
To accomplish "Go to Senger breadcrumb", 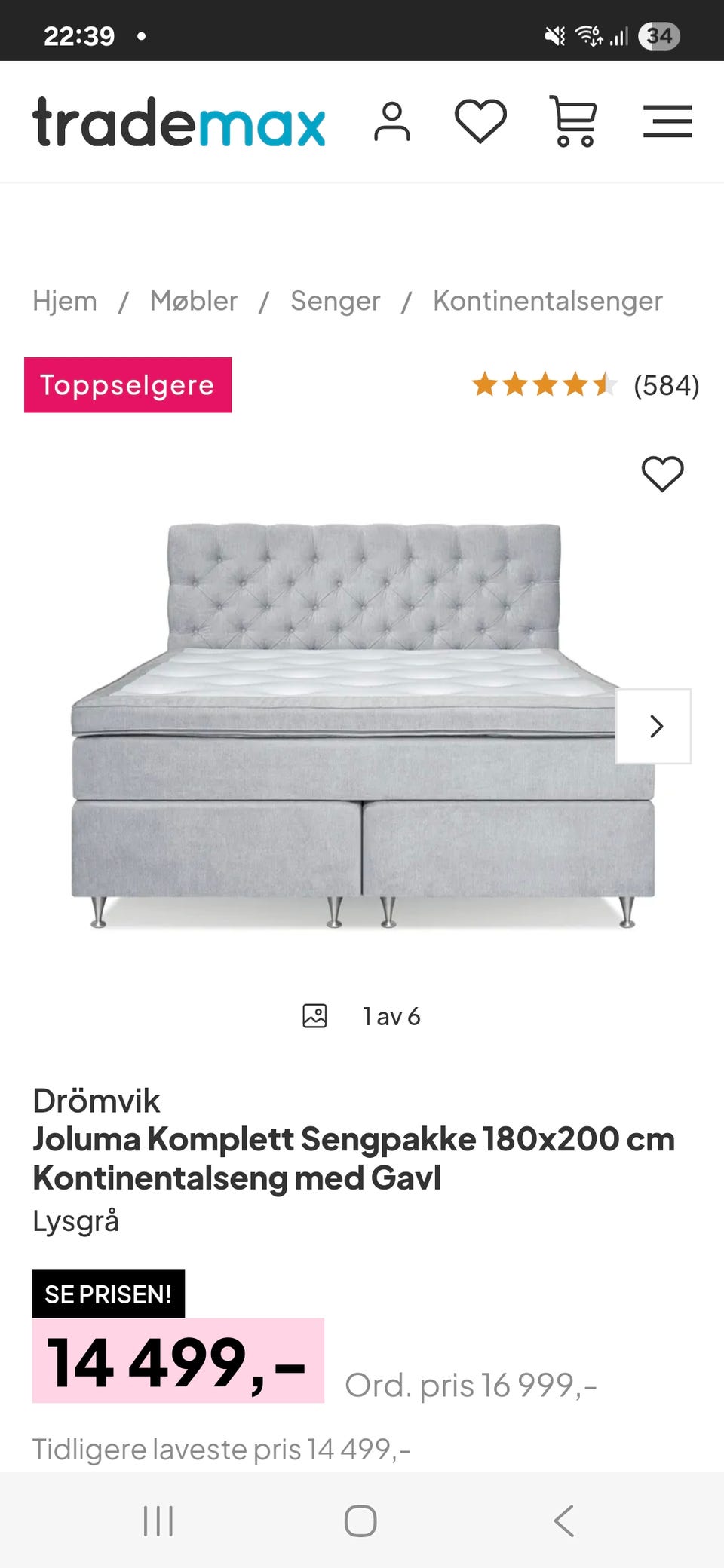I will (336, 301).
